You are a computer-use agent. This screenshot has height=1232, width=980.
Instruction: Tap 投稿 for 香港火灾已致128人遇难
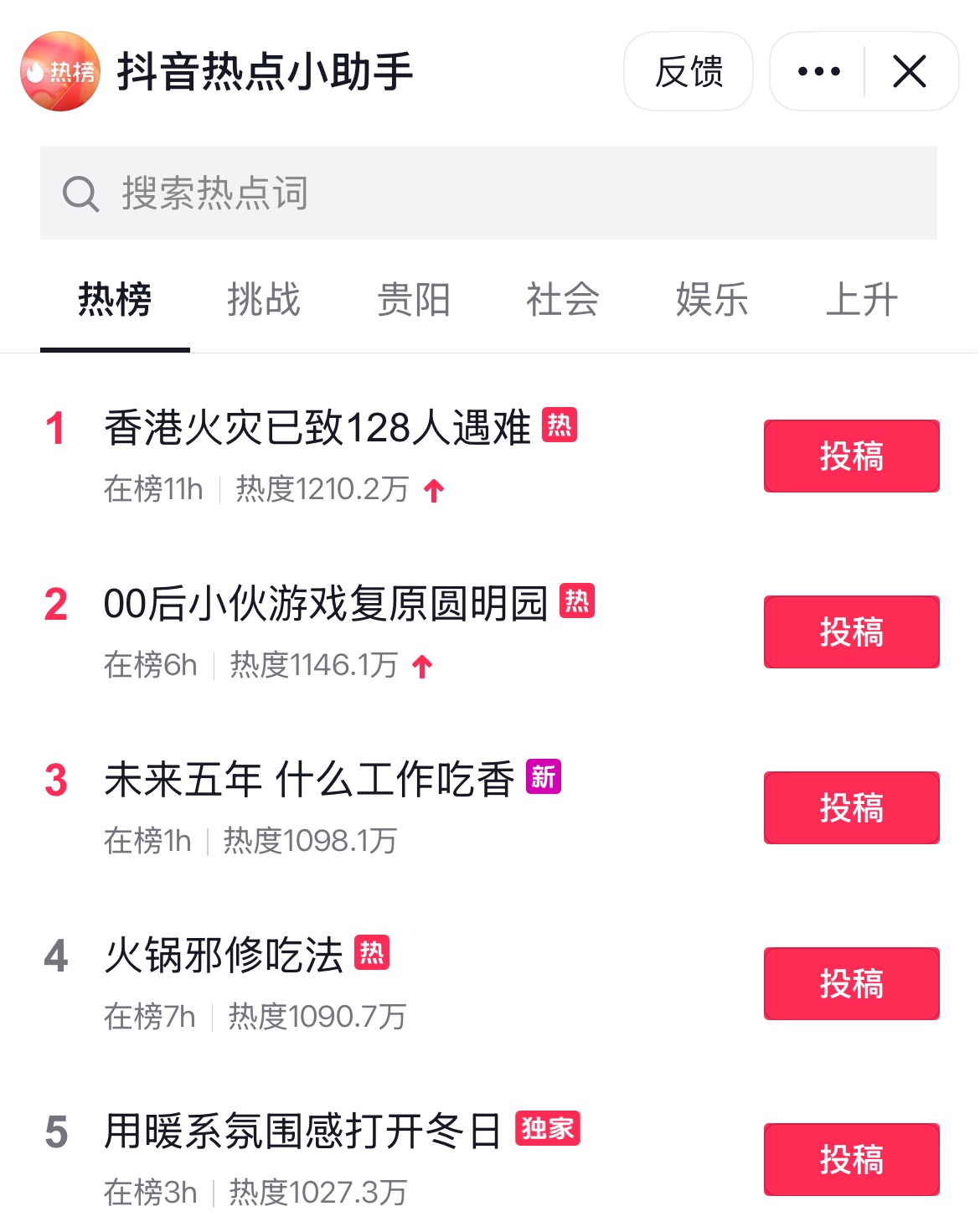[851, 456]
